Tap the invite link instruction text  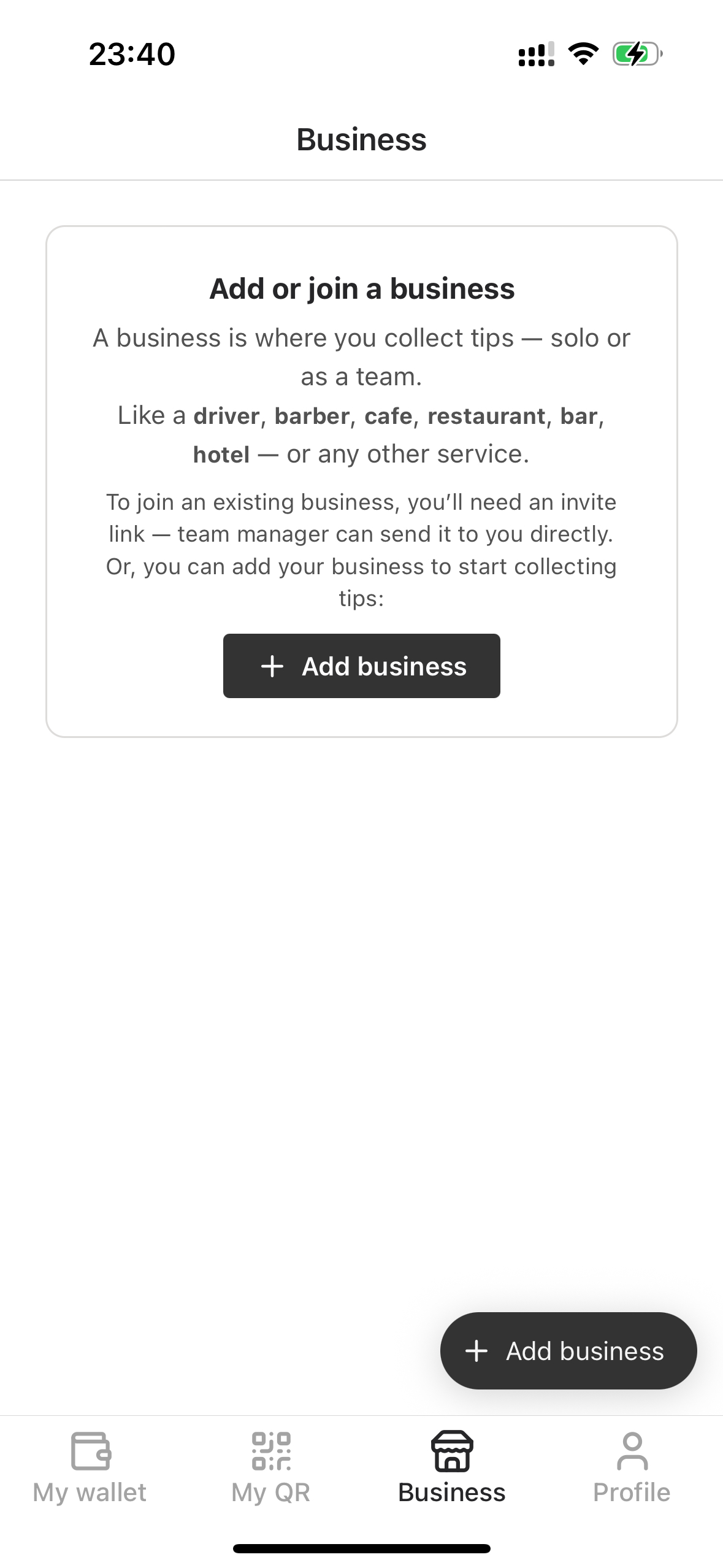click(x=361, y=549)
